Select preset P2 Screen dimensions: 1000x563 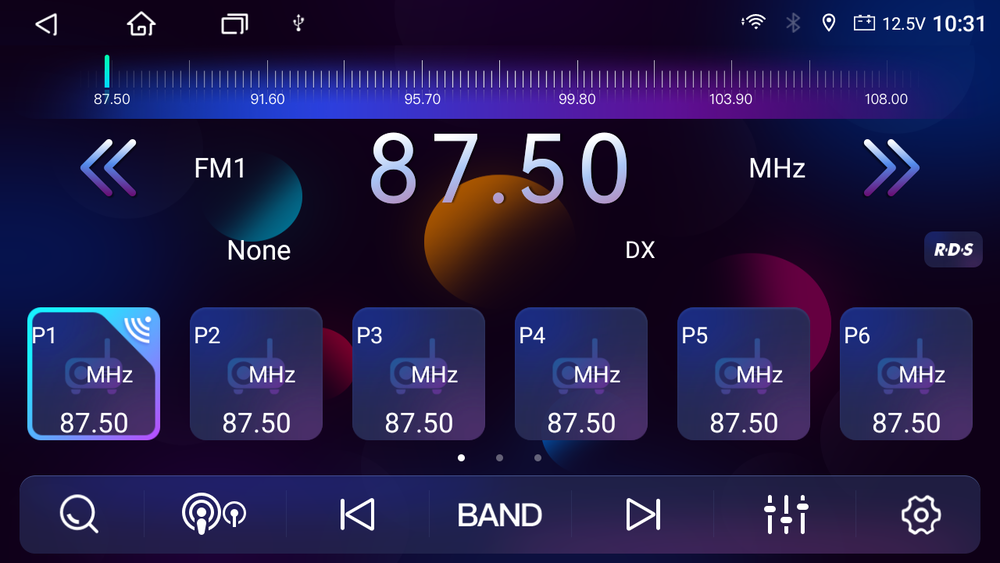[x=256, y=374]
